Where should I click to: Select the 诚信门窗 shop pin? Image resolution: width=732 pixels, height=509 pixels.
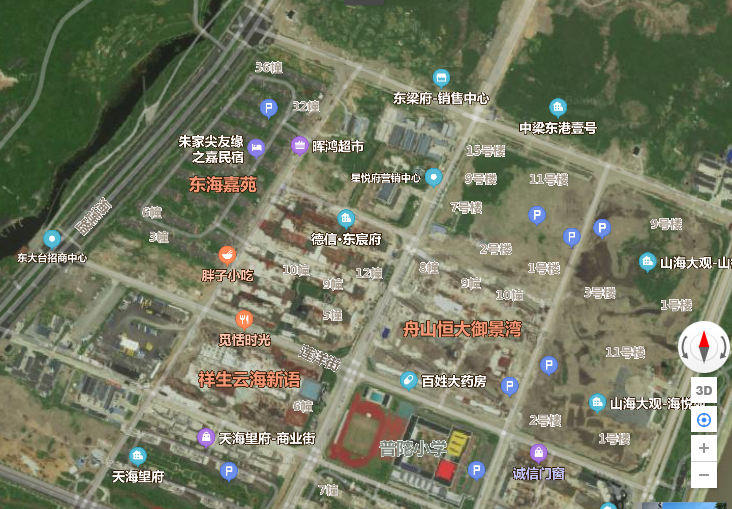[x=539, y=452]
